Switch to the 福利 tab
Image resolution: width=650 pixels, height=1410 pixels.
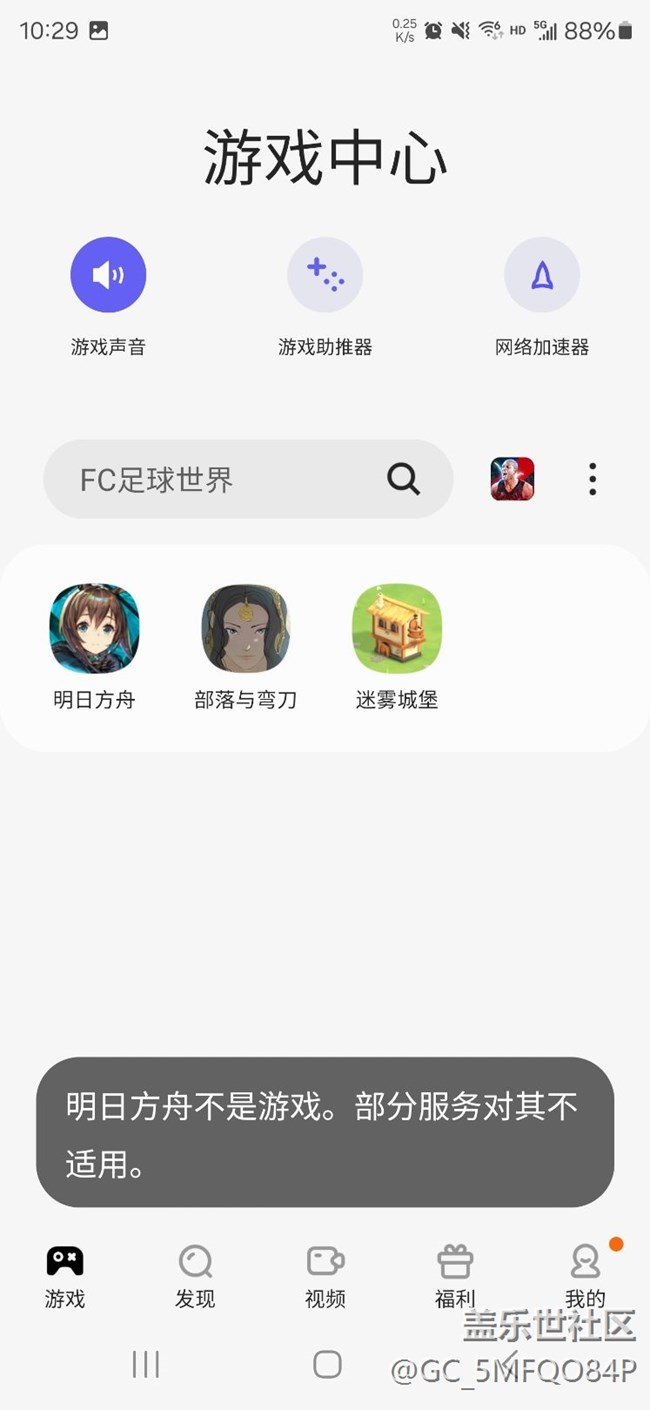tap(455, 1275)
